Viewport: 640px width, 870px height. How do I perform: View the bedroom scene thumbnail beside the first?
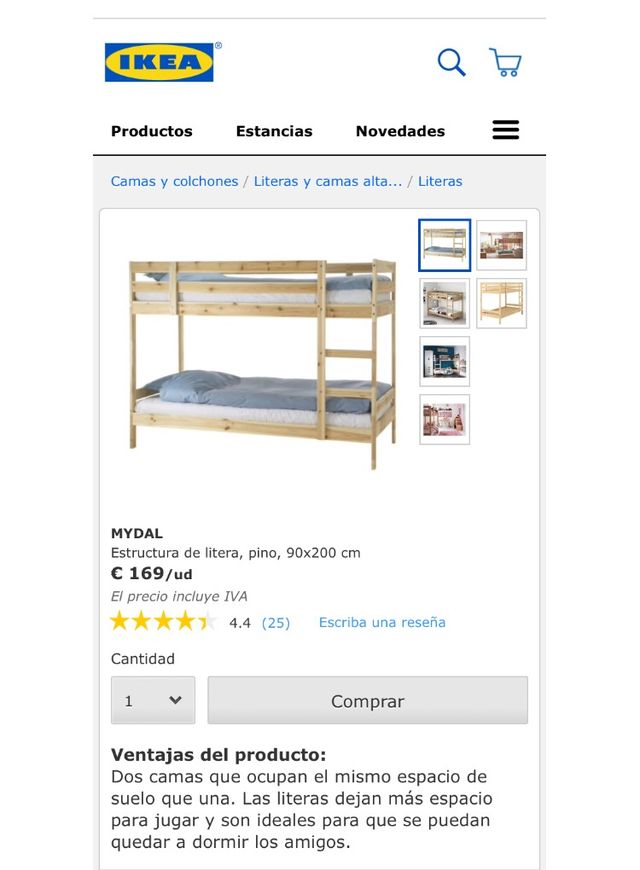click(x=501, y=245)
